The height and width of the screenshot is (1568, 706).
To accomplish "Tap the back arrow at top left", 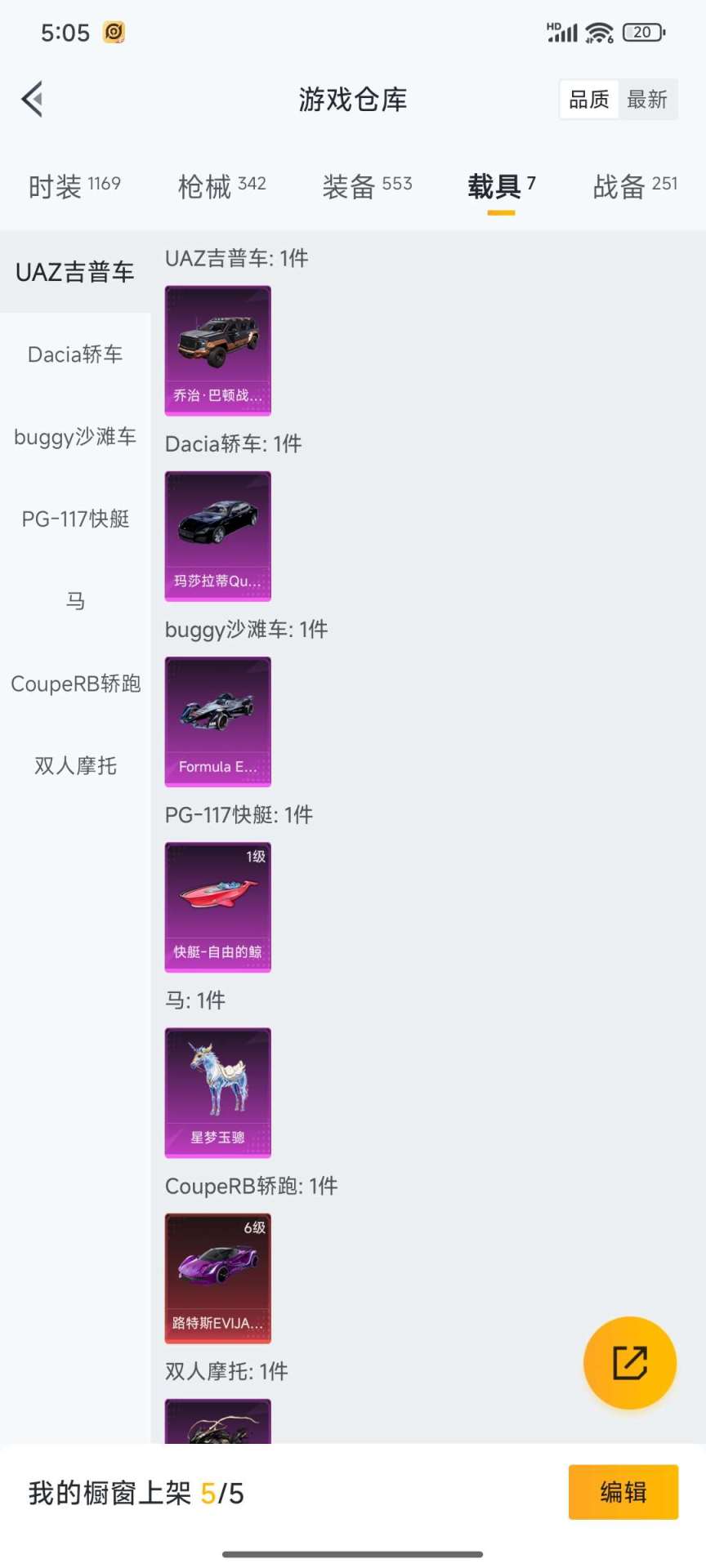I will pyautogui.click(x=32, y=99).
